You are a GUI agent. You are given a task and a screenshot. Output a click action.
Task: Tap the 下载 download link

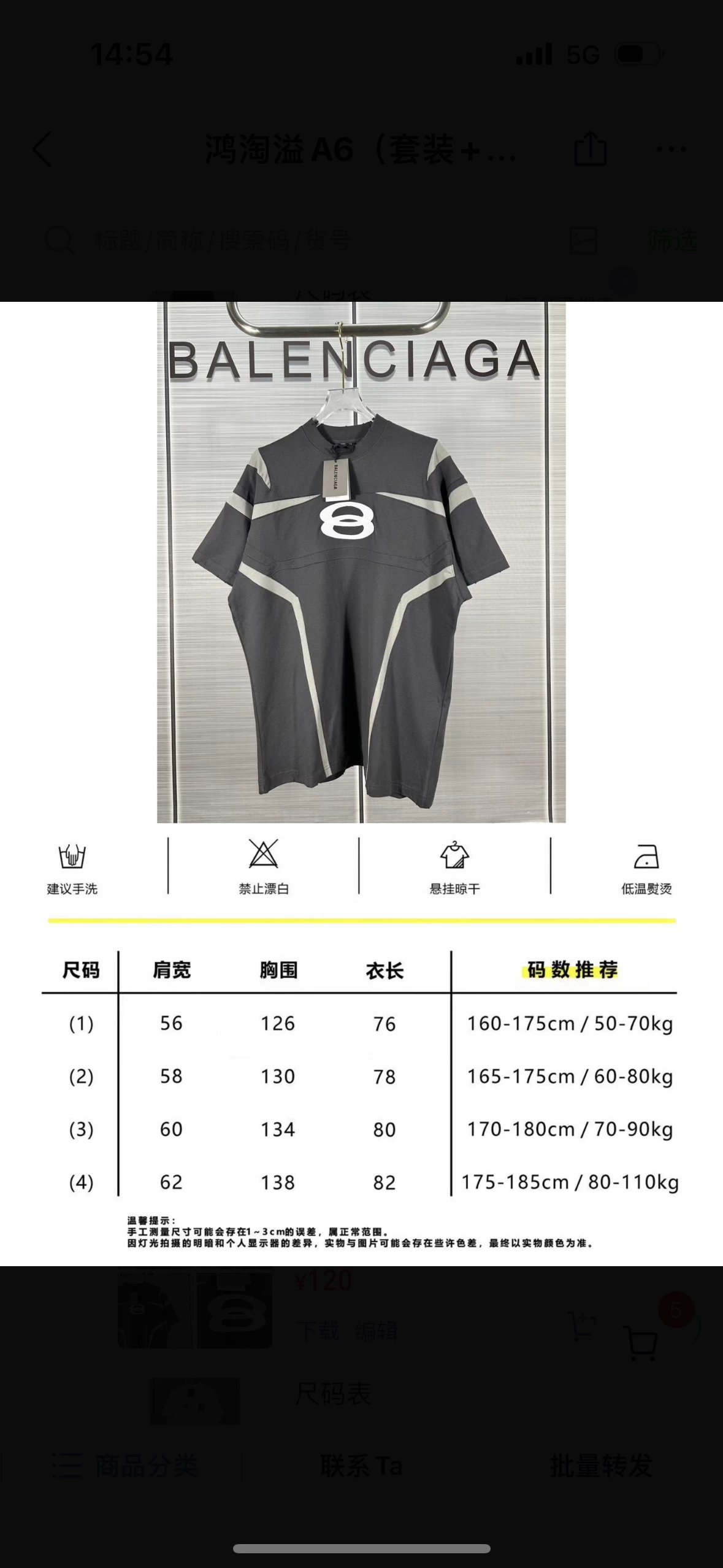(x=317, y=1331)
